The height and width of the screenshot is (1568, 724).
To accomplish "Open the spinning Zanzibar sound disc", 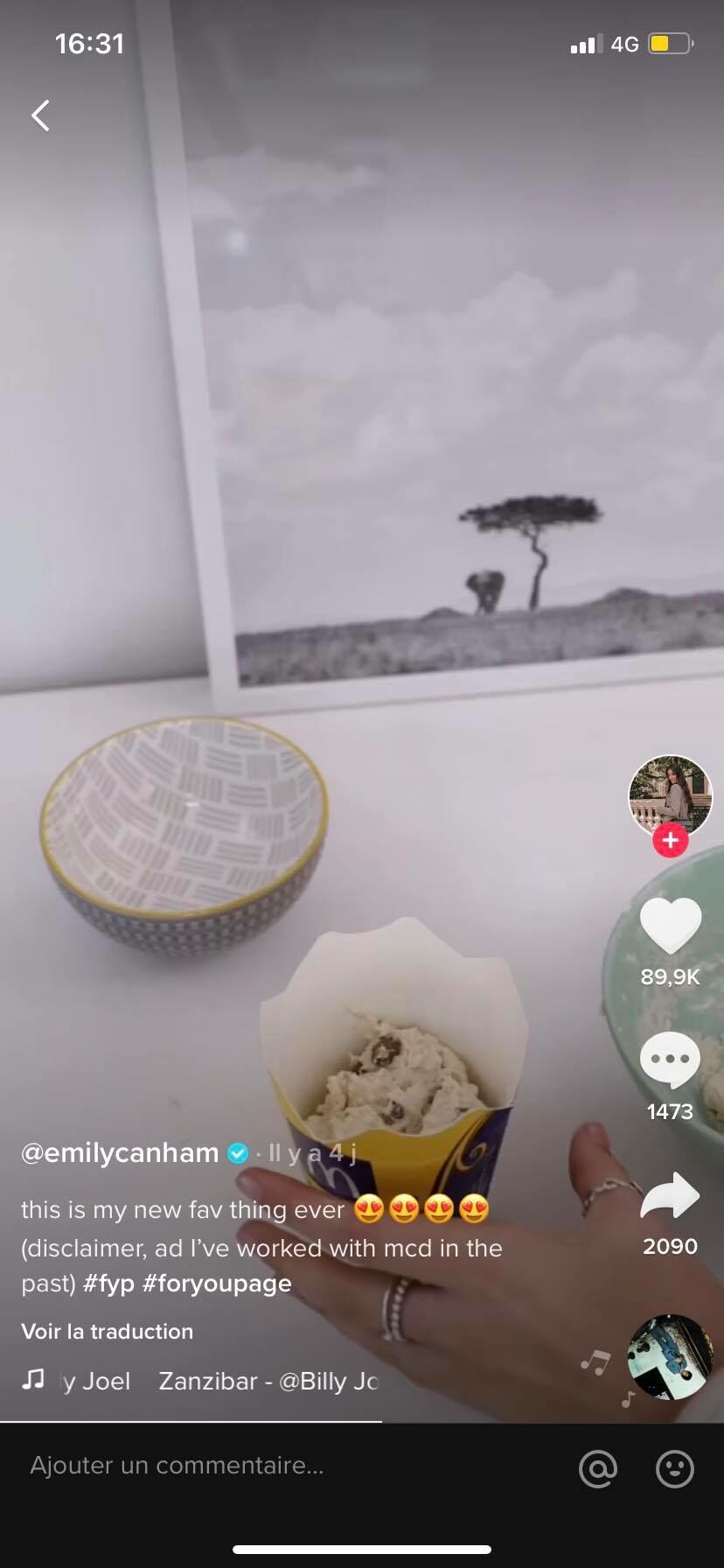I will tap(671, 1357).
